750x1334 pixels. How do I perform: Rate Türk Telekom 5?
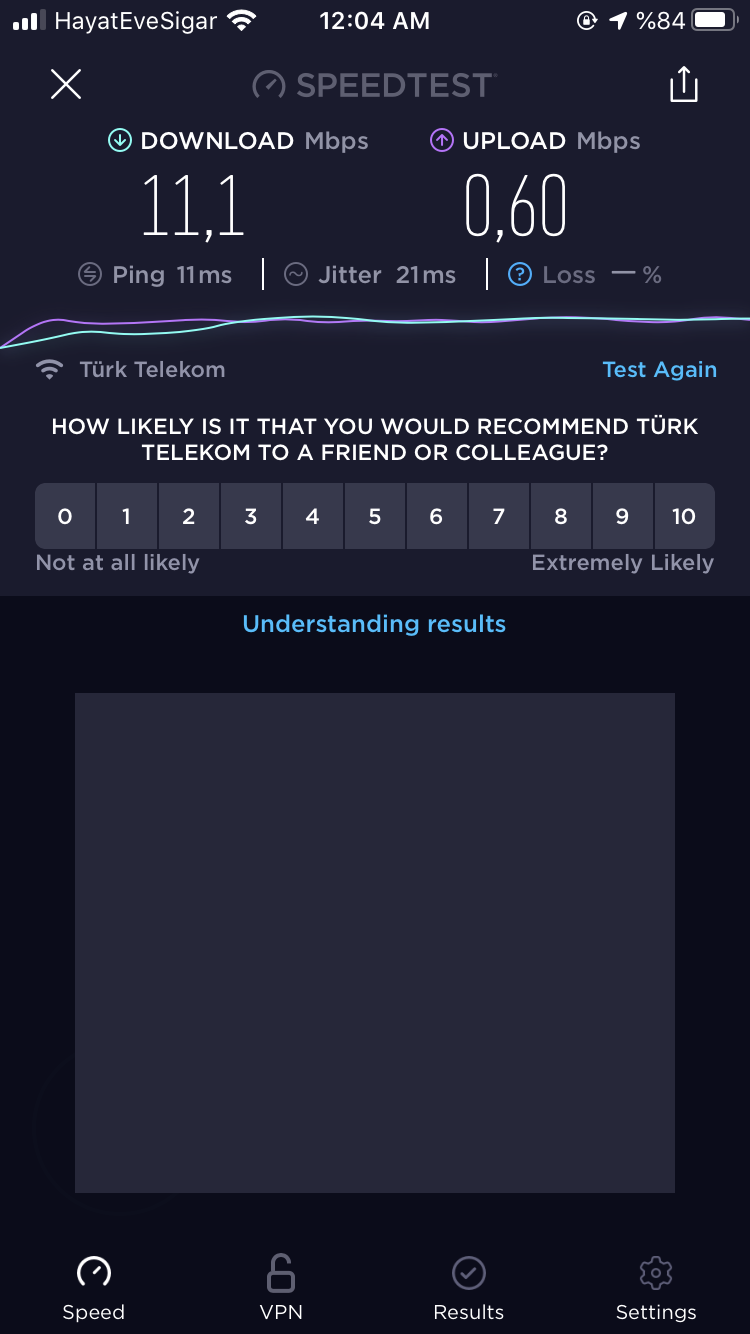pos(375,516)
